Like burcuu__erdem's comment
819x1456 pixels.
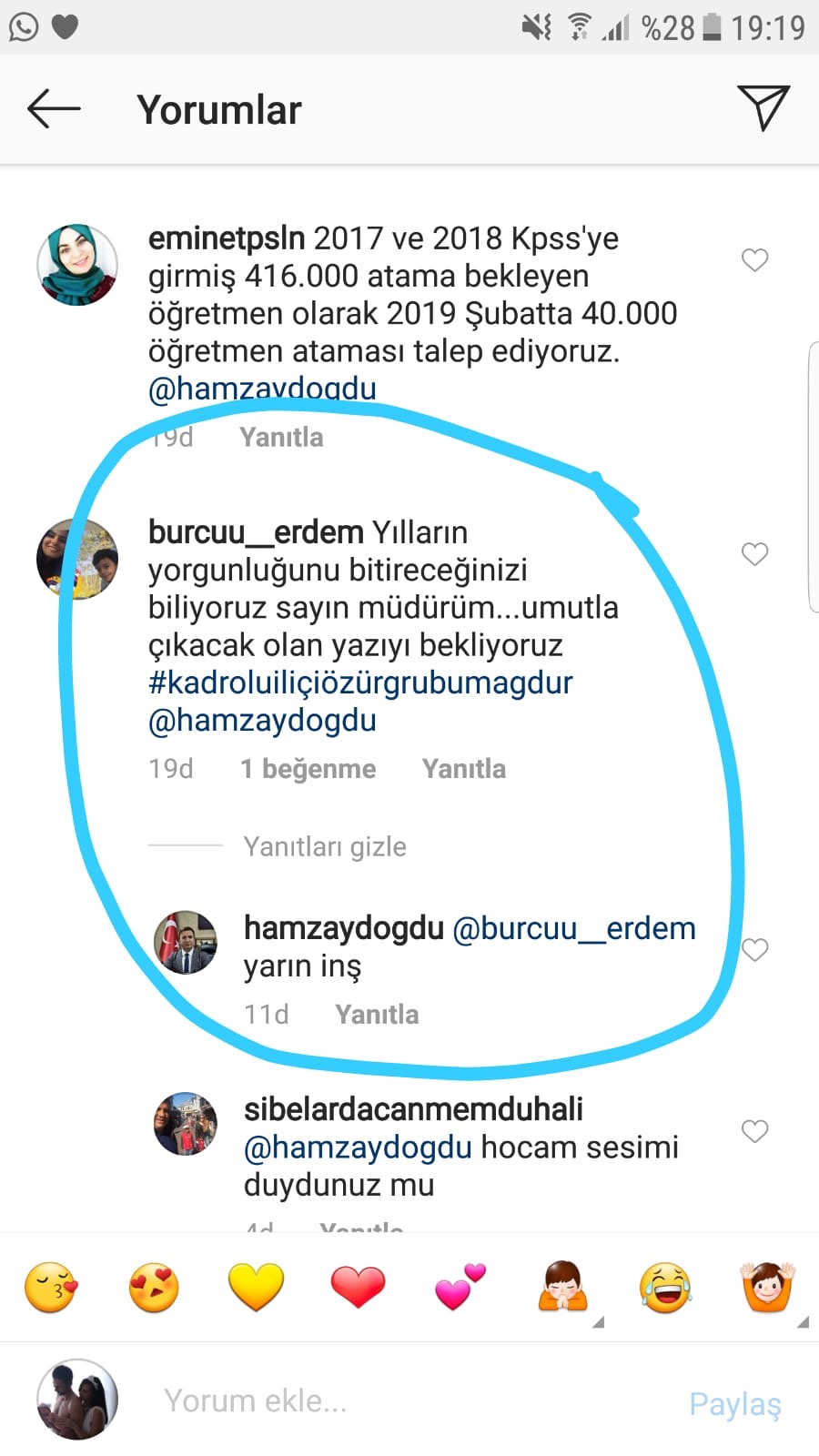[x=754, y=554]
